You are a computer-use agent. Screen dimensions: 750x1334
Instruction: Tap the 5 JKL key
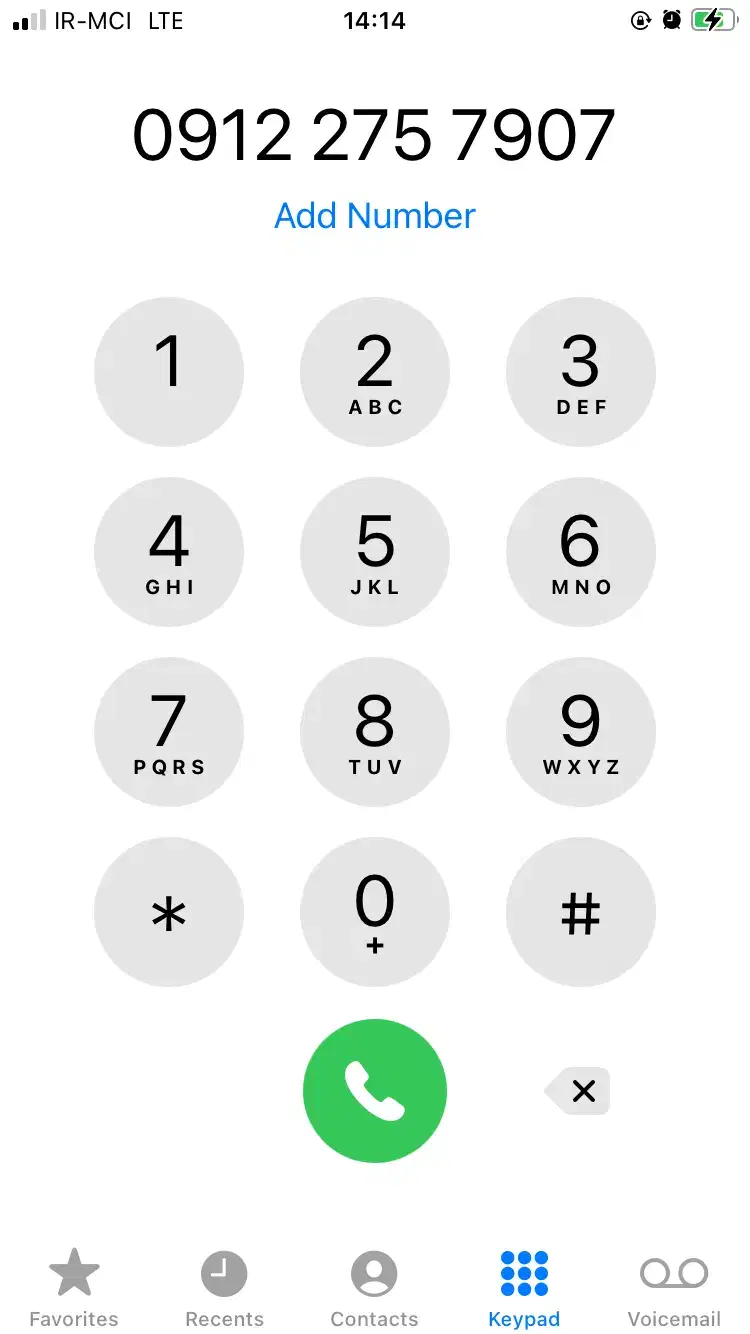tap(375, 552)
